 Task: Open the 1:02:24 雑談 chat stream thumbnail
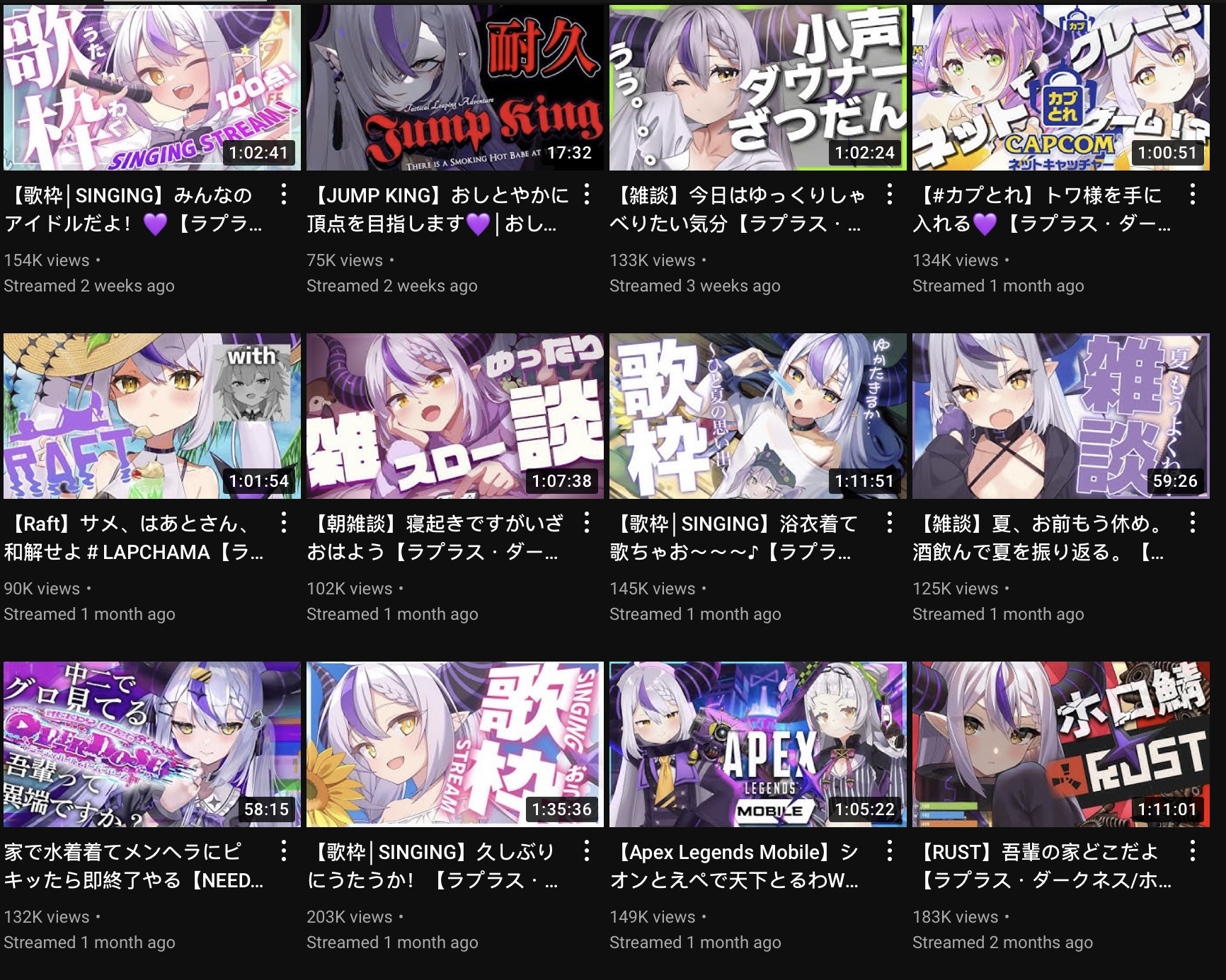[x=757, y=87]
